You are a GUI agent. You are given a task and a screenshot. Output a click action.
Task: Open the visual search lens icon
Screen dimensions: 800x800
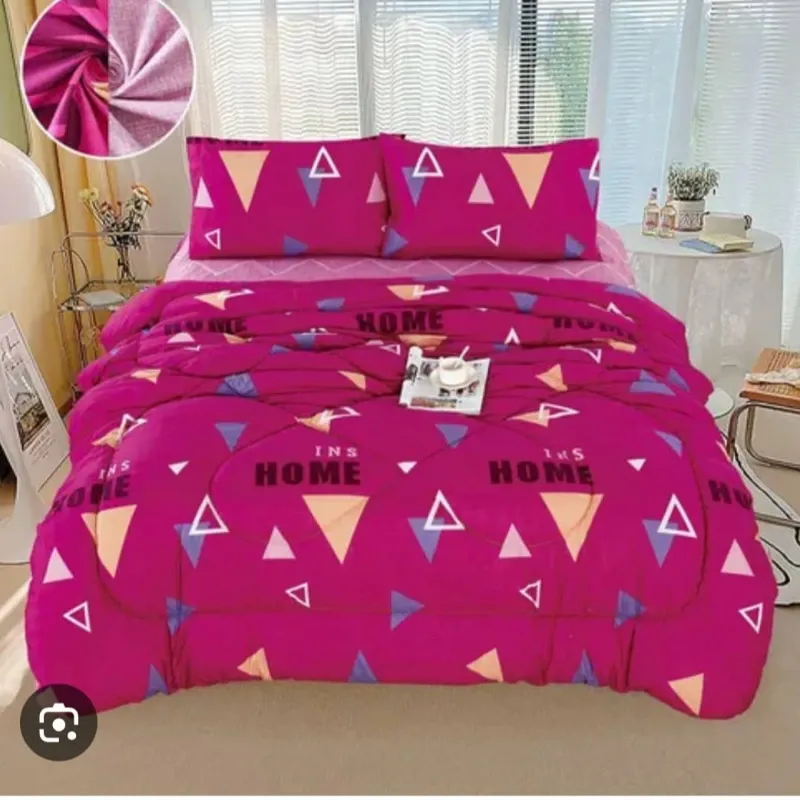(58, 721)
